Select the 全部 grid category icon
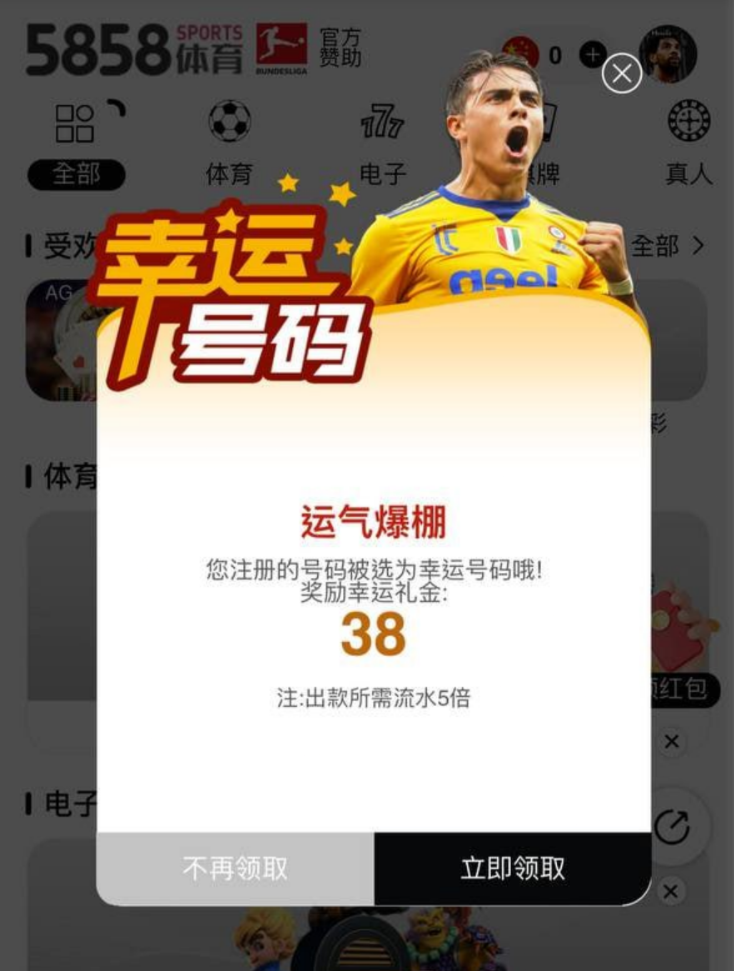Viewport: 734px width, 971px height. click(x=77, y=122)
